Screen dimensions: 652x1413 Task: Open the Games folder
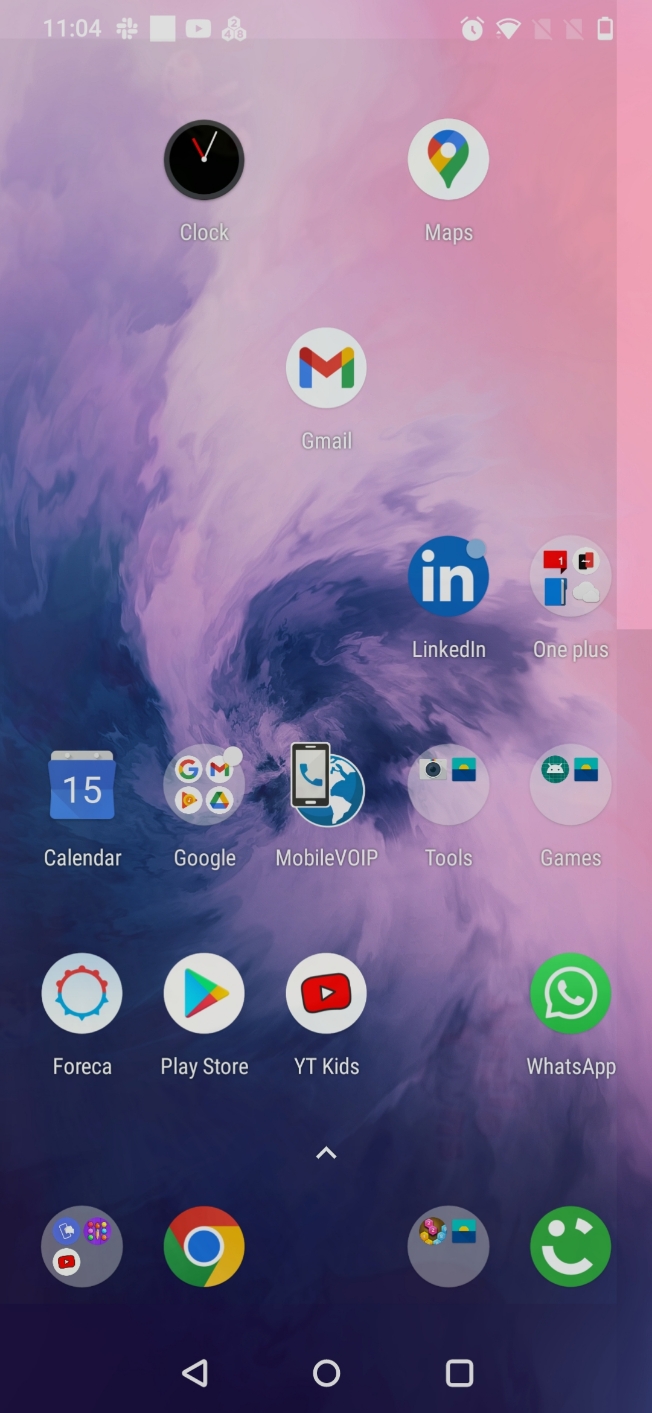point(570,786)
